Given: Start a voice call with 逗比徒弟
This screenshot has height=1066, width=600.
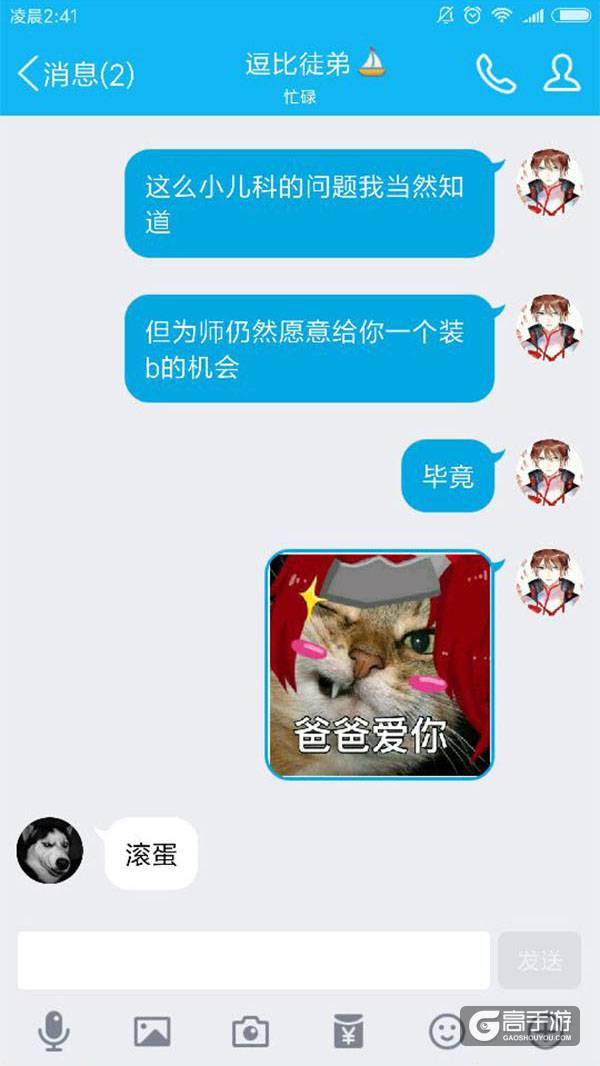Looking at the screenshot, I should [x=495, y=73].
